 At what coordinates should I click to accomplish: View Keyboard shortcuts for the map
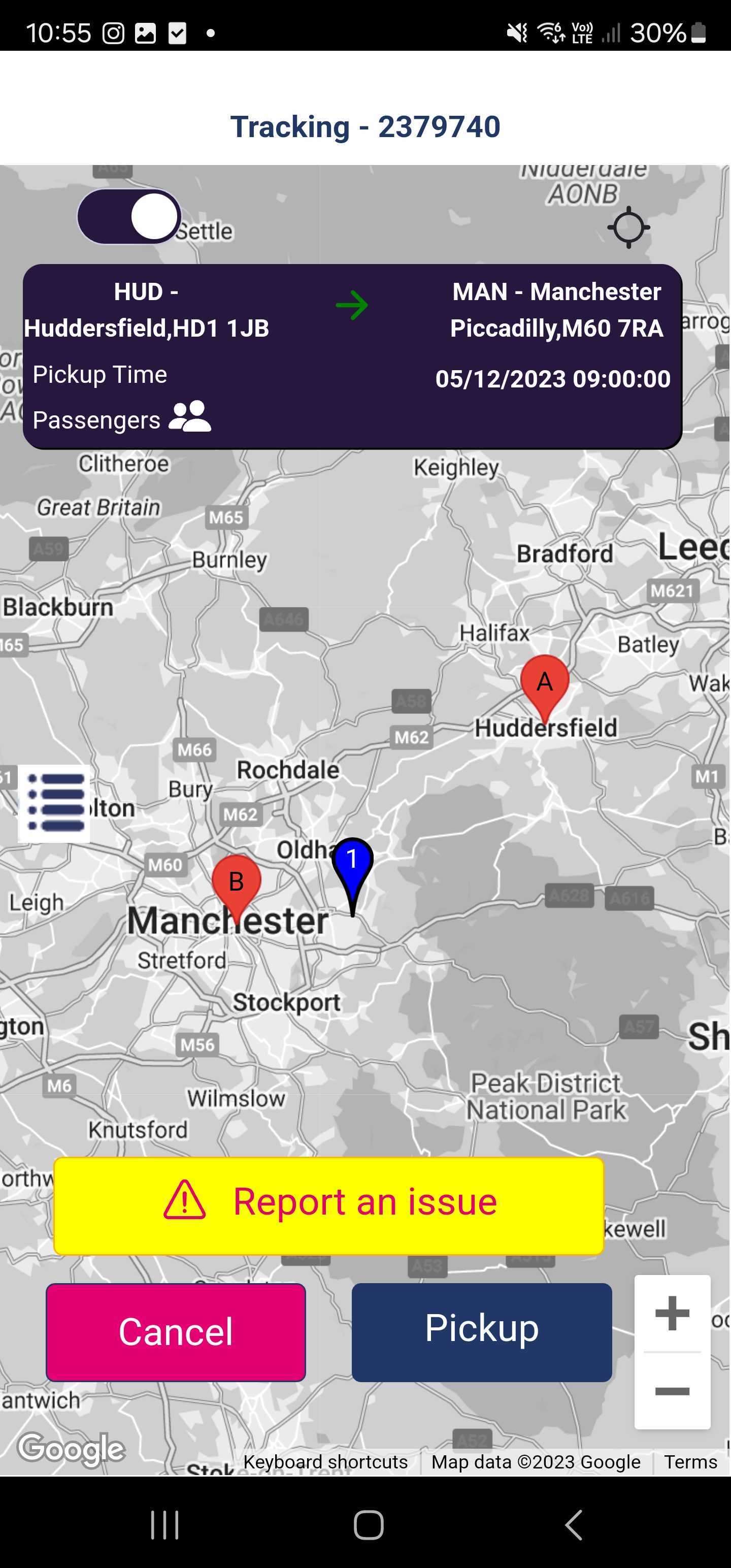325,1462
